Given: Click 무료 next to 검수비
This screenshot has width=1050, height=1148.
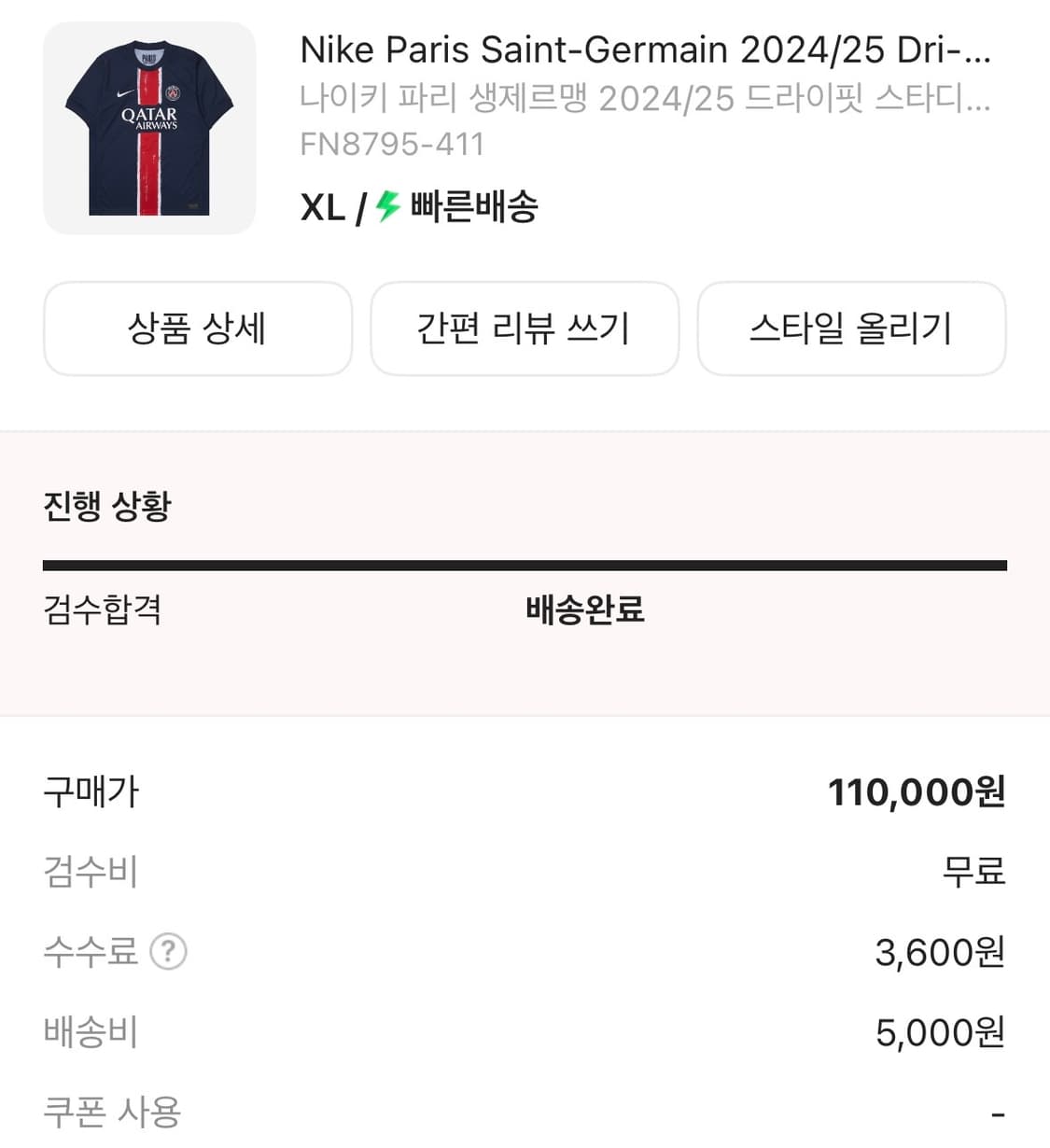Looking at the screenshot, I should coord(973,872).
